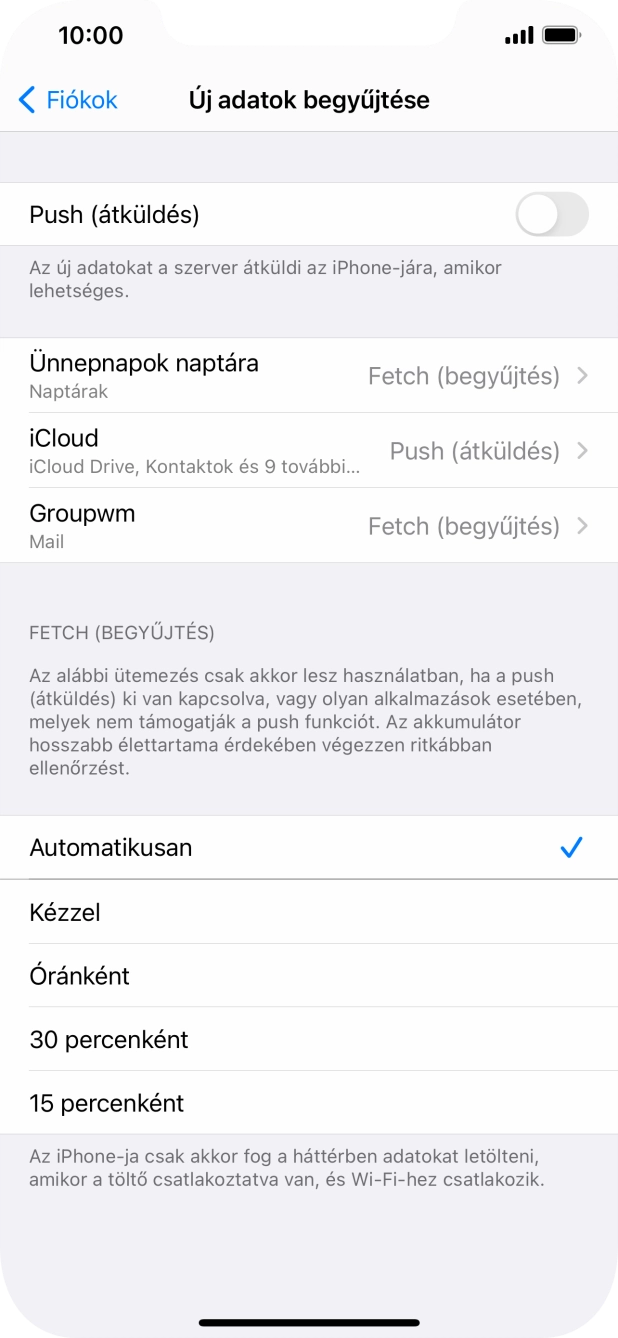Screen dimensions: 618x1338
Task: Select 15 percenként fetch interval
Action: tap(309, 1103)
